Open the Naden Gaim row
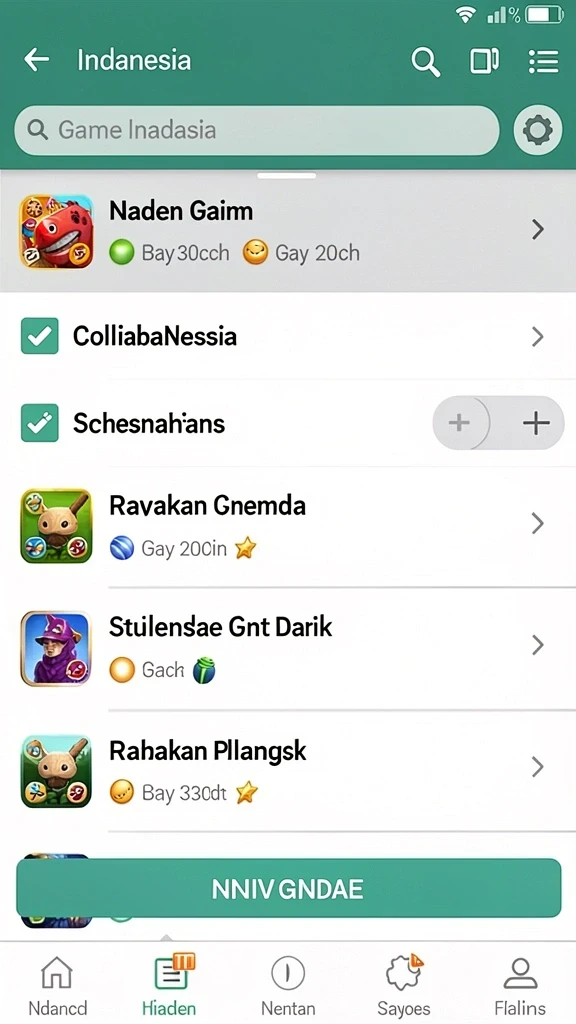The image size is (576, 1024). [288, 231]
